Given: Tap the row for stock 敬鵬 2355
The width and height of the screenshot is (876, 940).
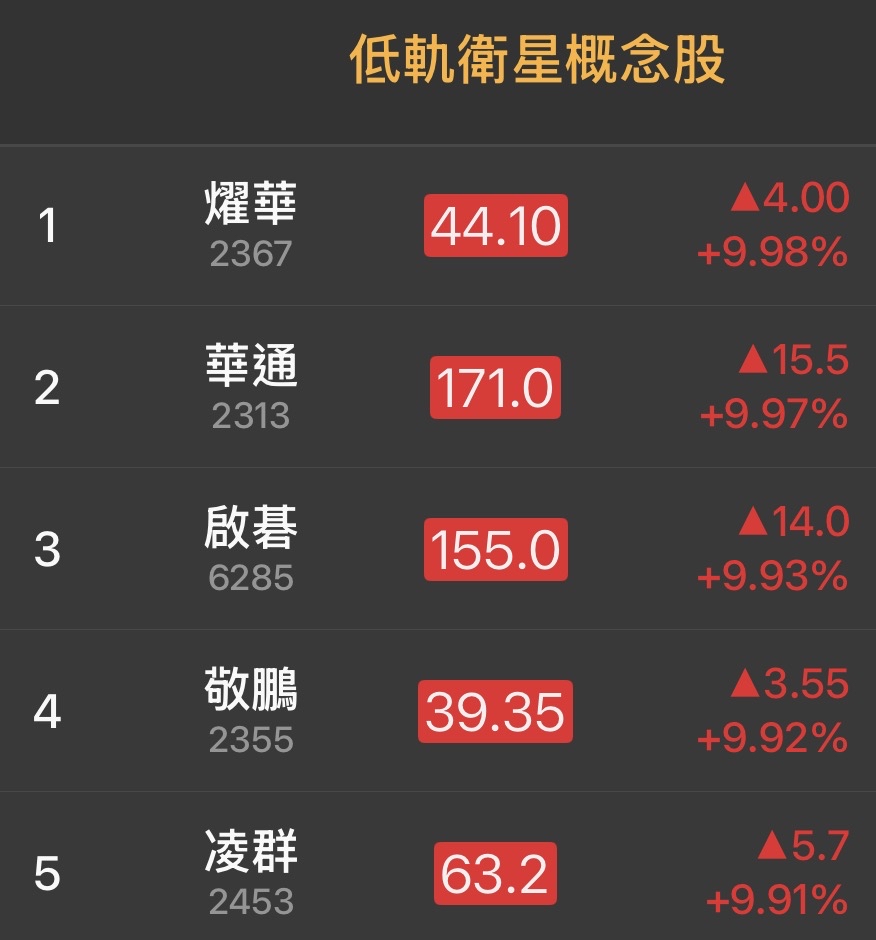Looking at the screenshot, I should [438, 713].
